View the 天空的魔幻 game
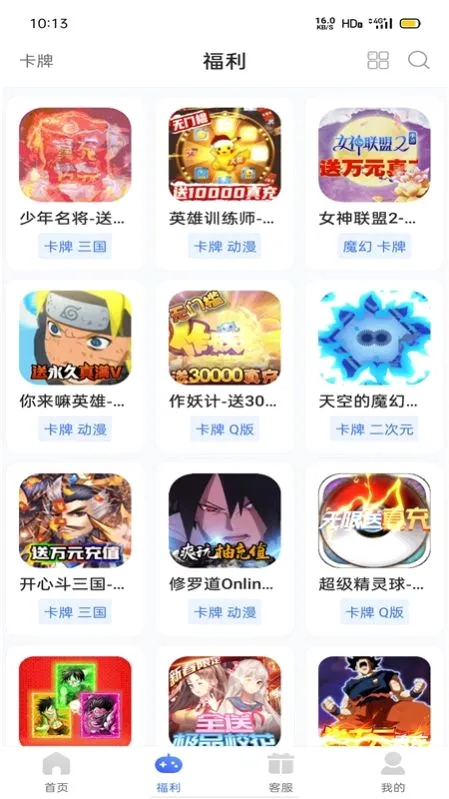This screenshot has height=799, width=449. pos(375,366)
